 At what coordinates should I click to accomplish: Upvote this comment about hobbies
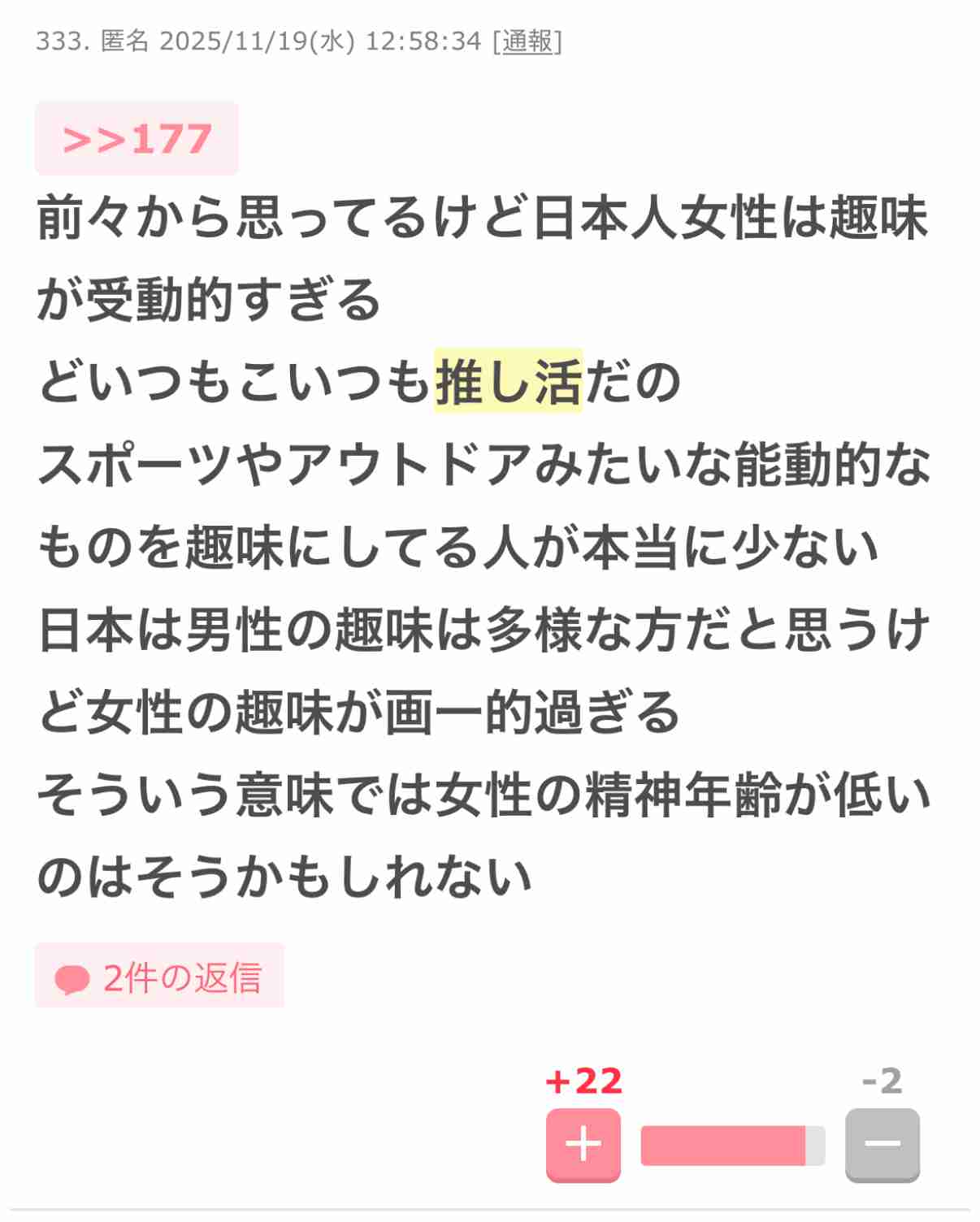point(583,1144)
